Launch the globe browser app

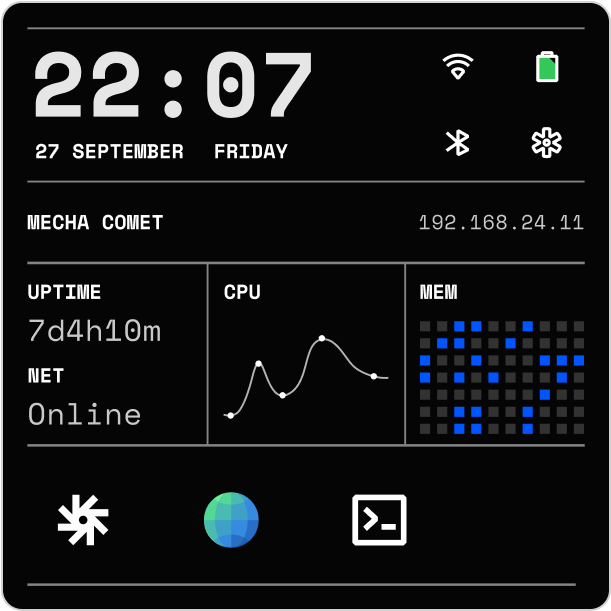(231, 520)
